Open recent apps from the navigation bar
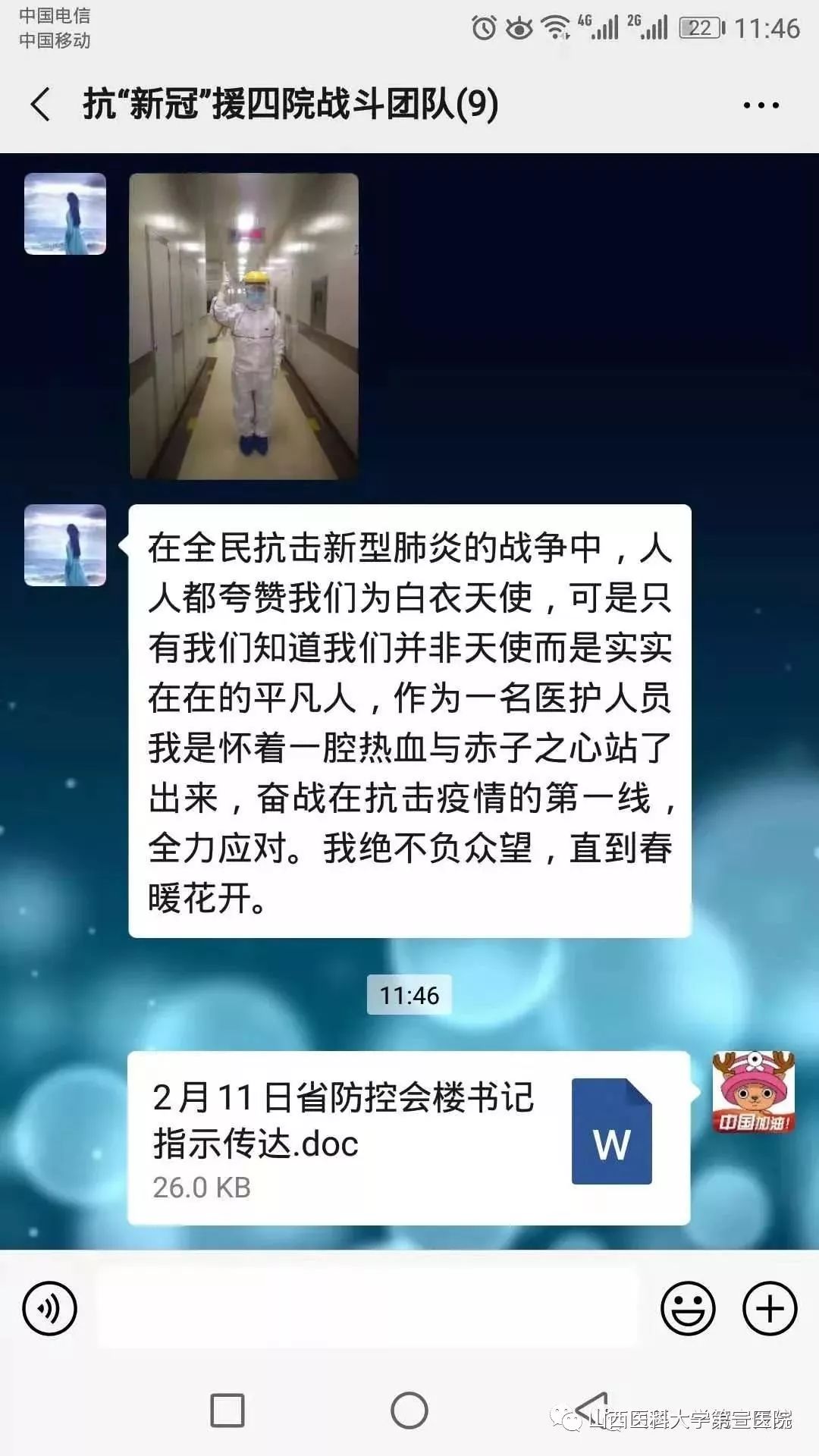Viewport: 819px width, 1456px height. [227, 1410]
